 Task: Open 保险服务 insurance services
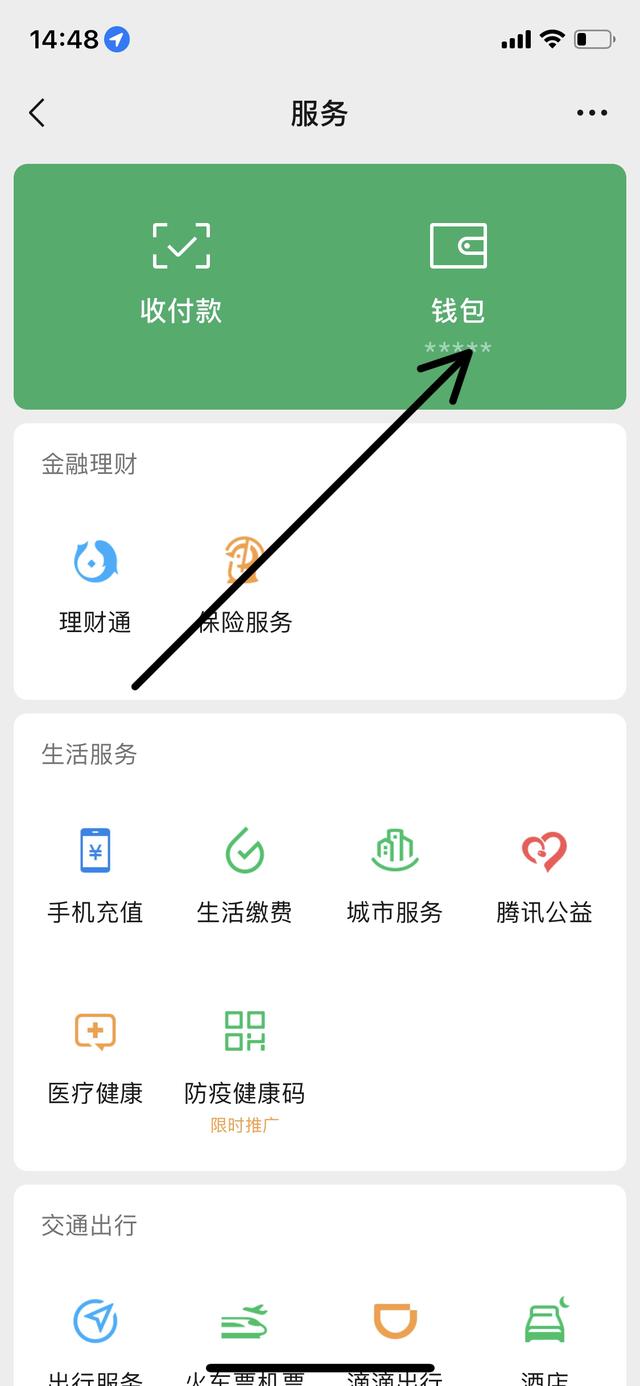245,585
